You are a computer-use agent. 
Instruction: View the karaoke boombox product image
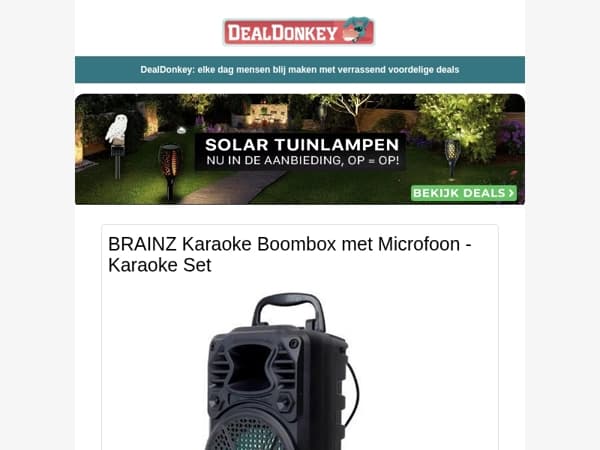click(284, 371)
